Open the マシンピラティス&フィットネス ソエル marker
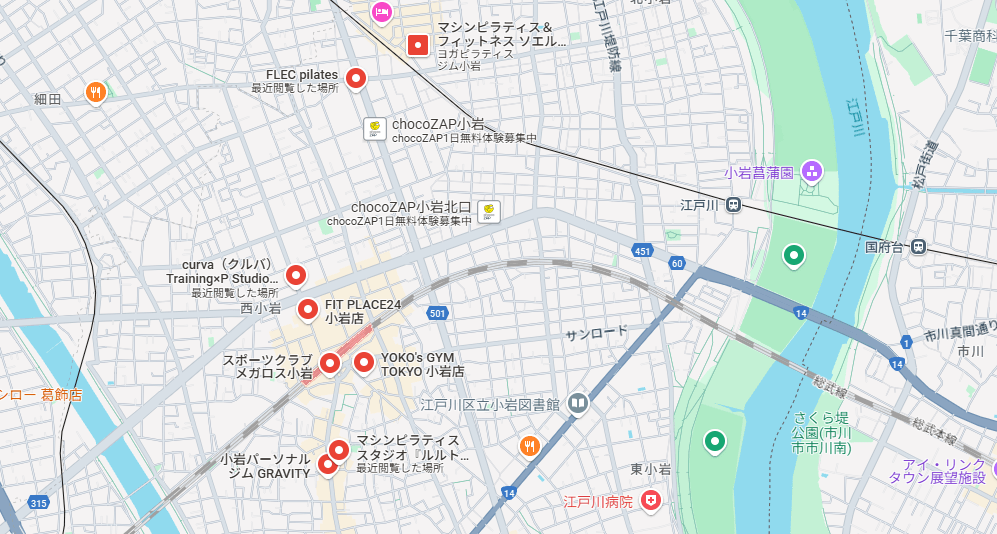The image size is (997, 534). click(418, 45)
